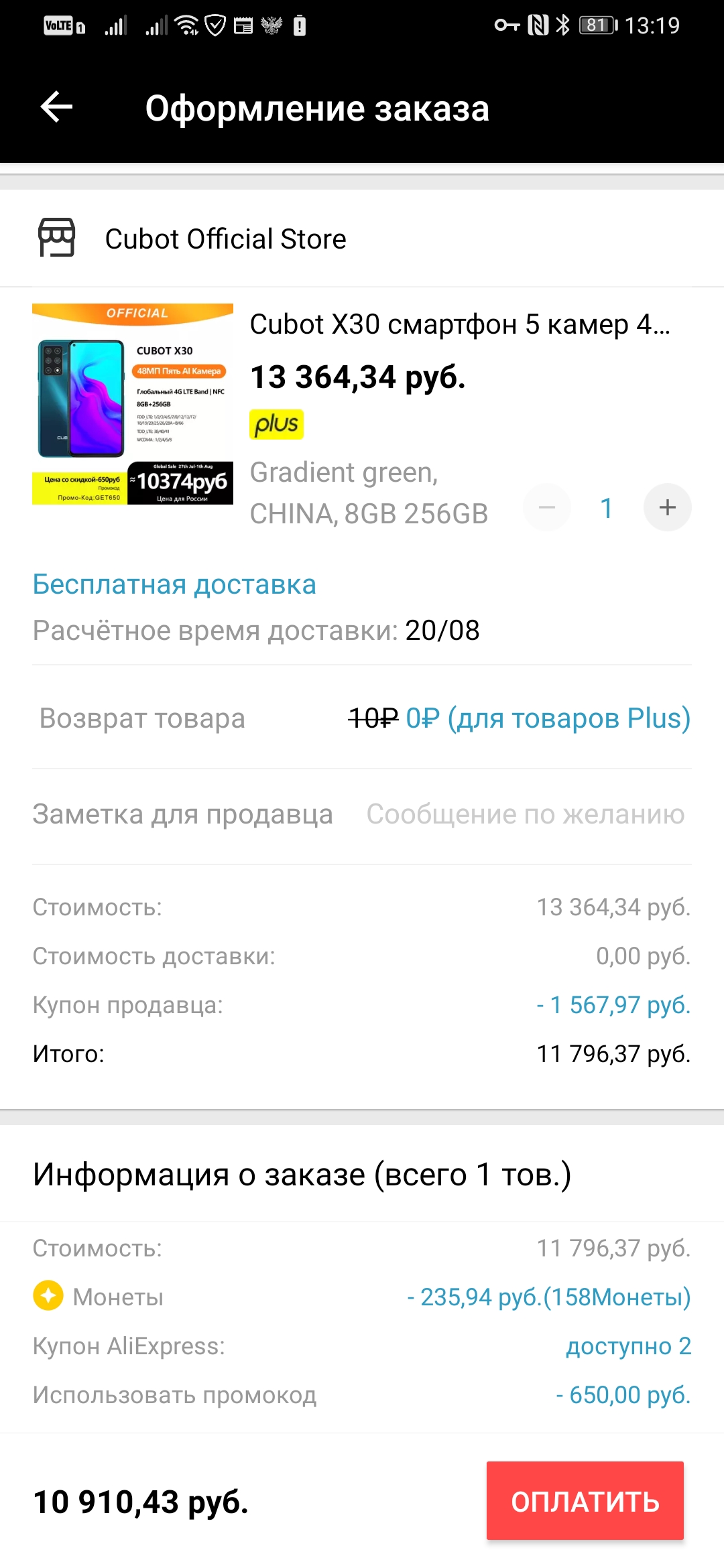Adjust coins discount of 235,94 руб.

point(548,1297)
